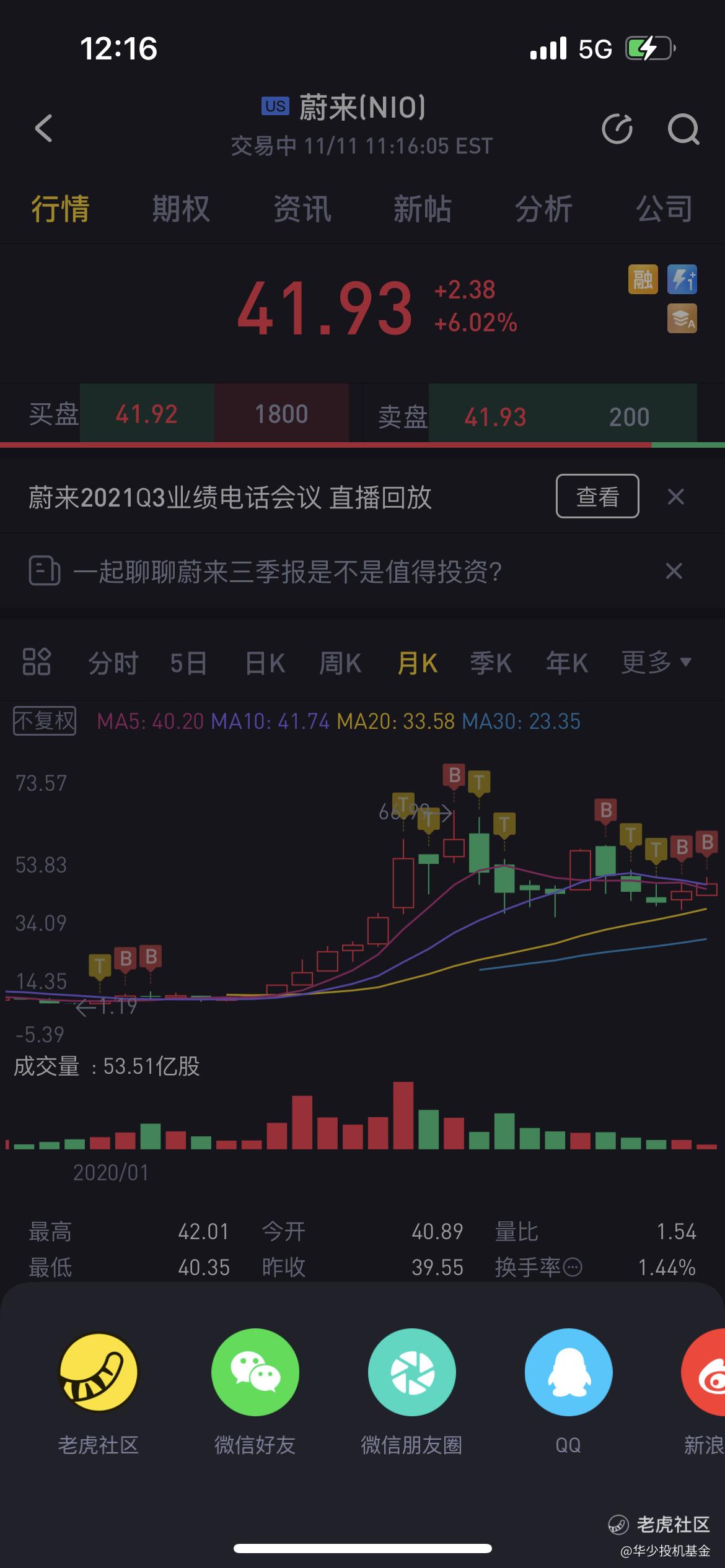Refresh the NIO stock quote

tap(617, 129)
